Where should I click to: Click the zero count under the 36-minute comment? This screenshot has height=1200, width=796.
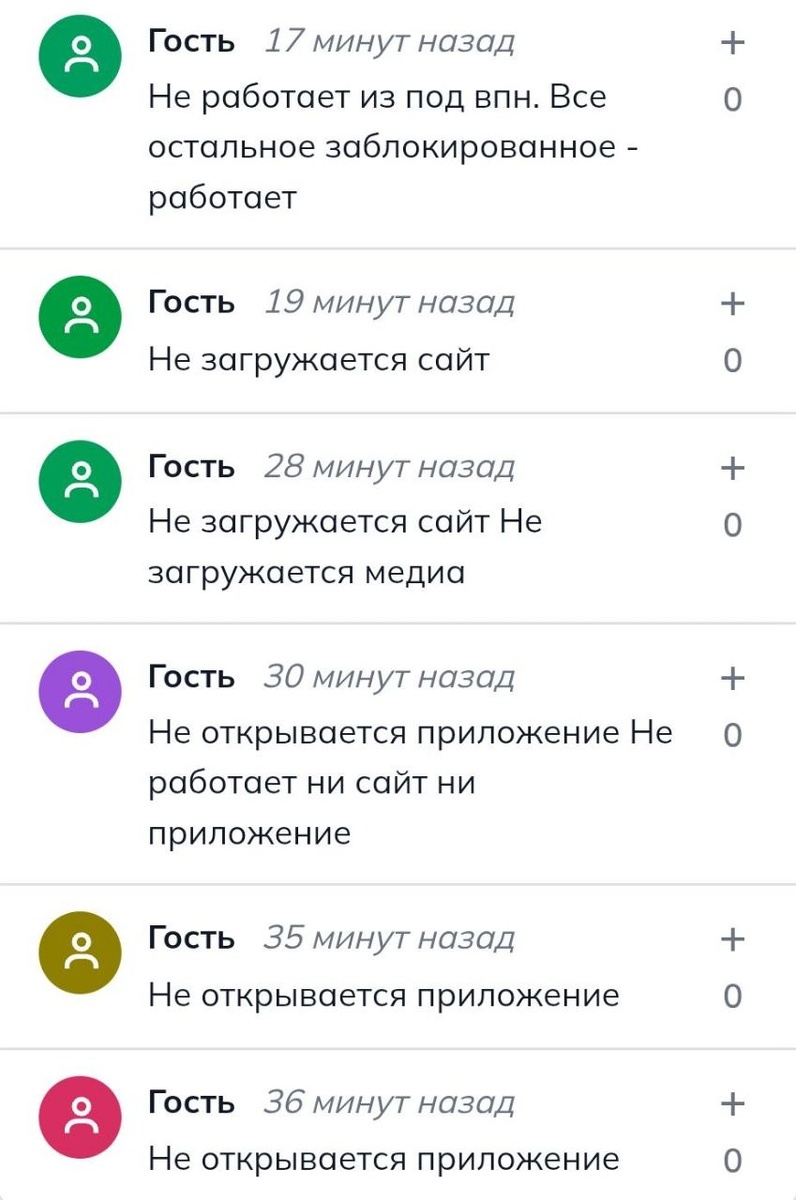coord(732,1157)
